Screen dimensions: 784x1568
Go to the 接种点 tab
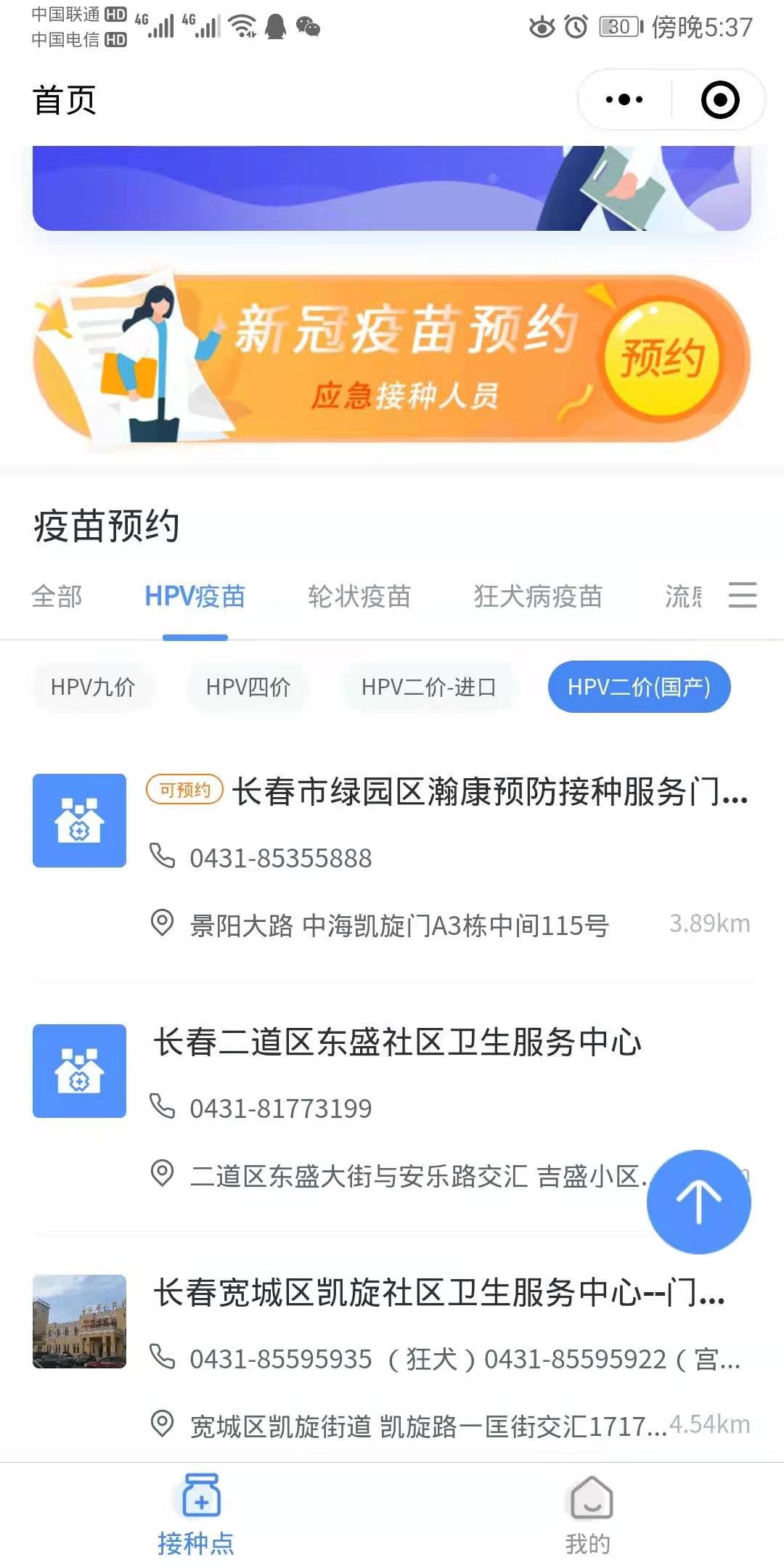[x=196, y=1514]
